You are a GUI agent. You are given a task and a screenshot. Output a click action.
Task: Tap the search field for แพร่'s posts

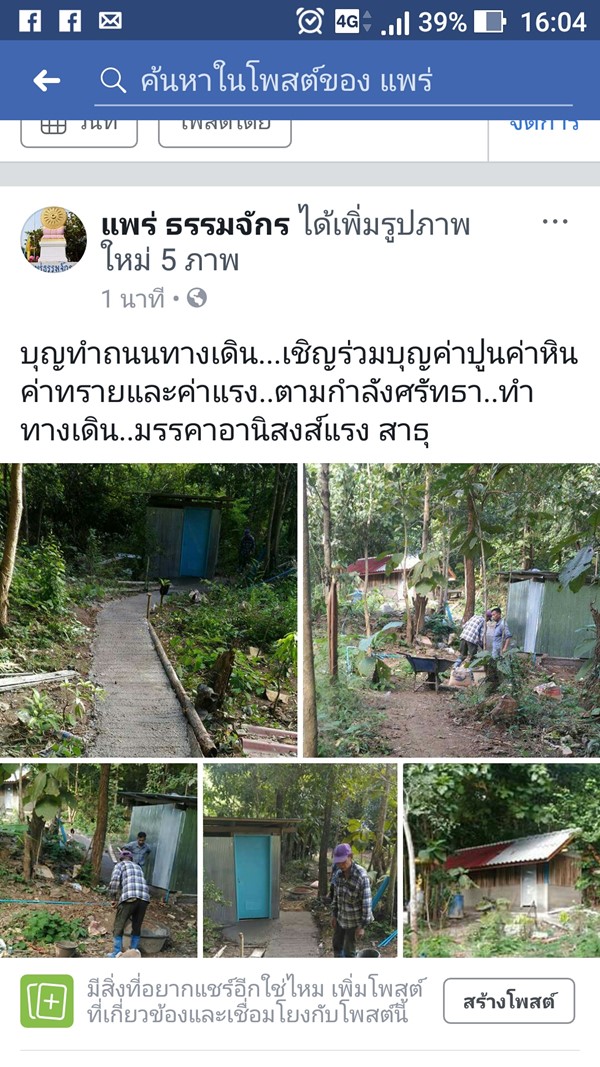pos(335,81)
